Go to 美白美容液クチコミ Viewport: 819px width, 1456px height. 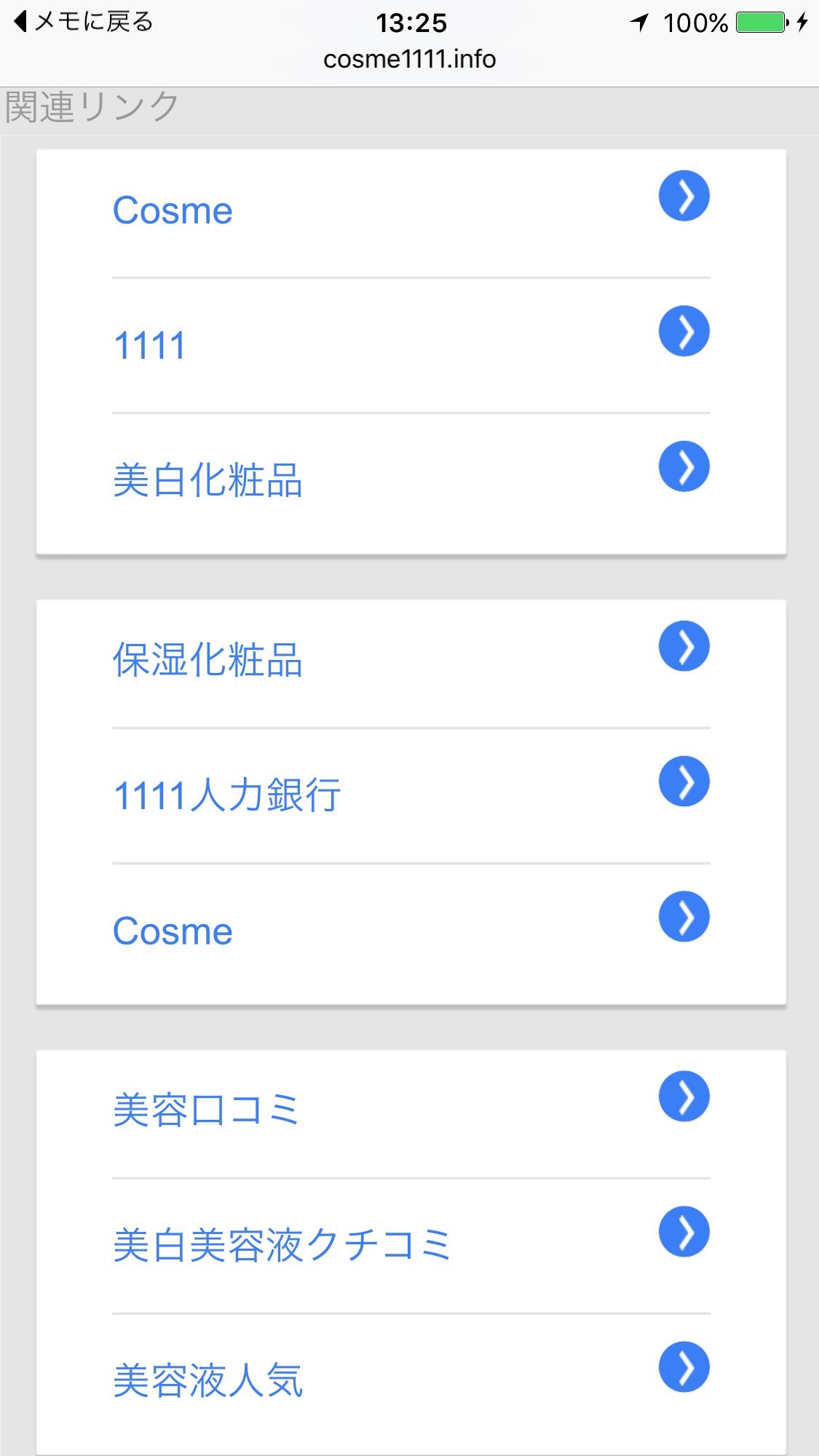click(411, 1245)
